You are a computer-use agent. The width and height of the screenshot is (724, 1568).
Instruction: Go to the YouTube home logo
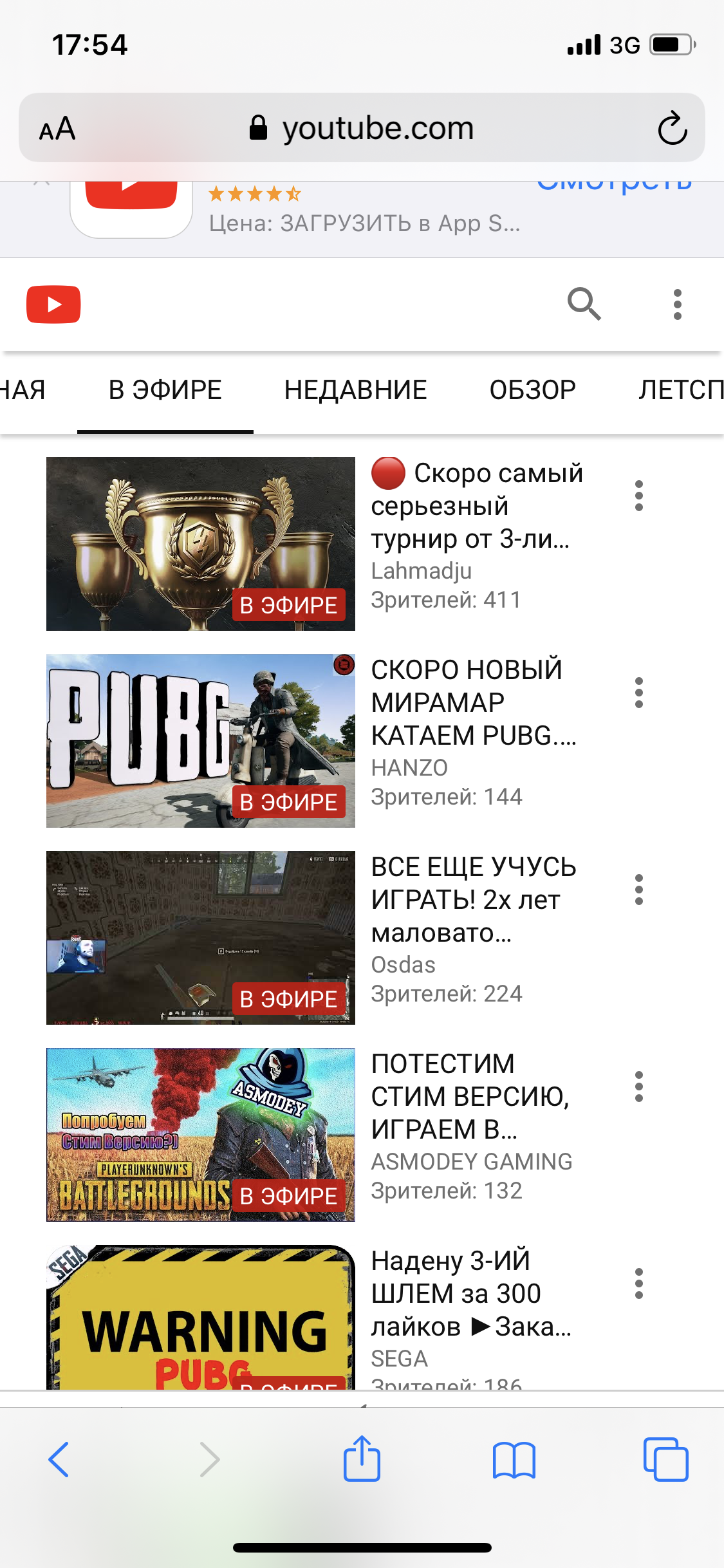pyautogui.click(x=53, y=304)
